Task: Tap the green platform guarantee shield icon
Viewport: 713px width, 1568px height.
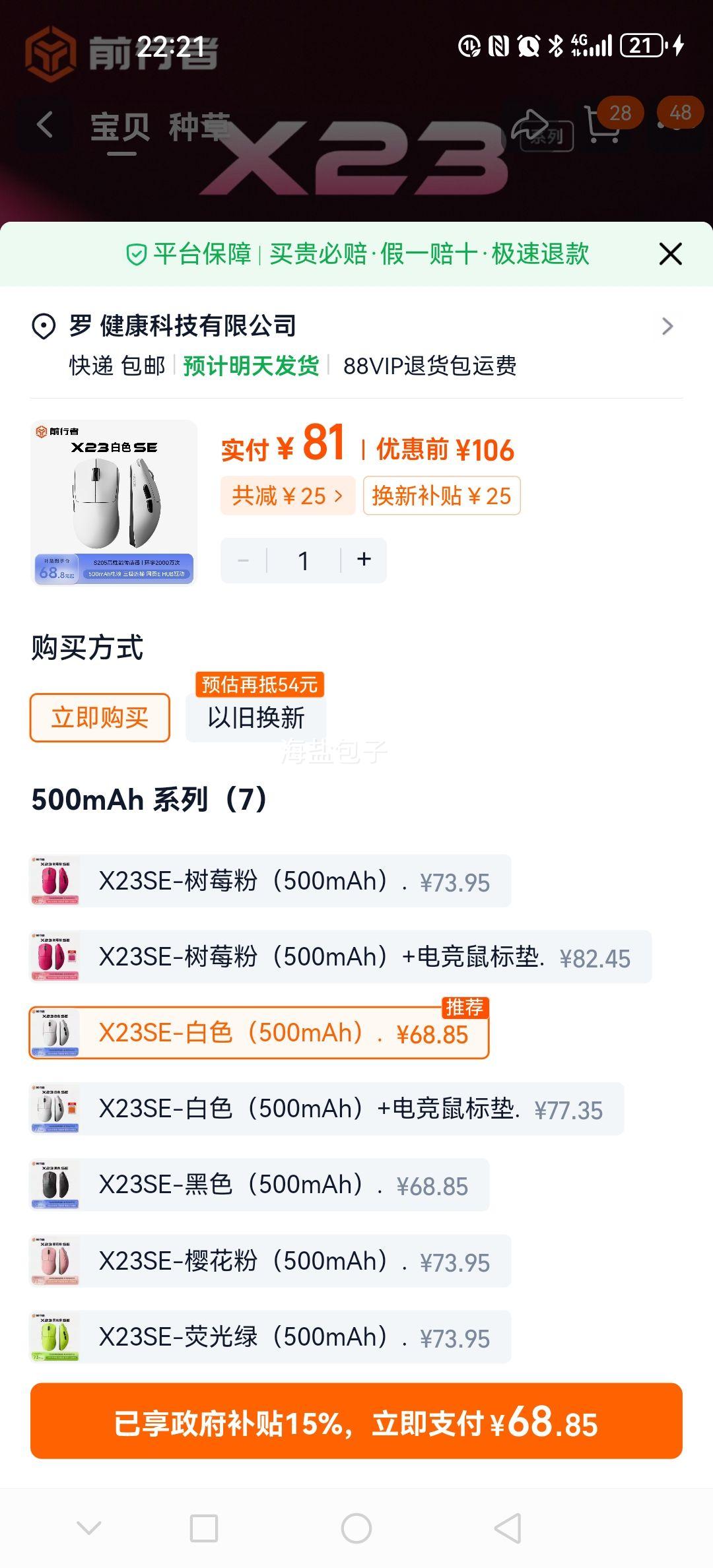Action: (137, 253)
